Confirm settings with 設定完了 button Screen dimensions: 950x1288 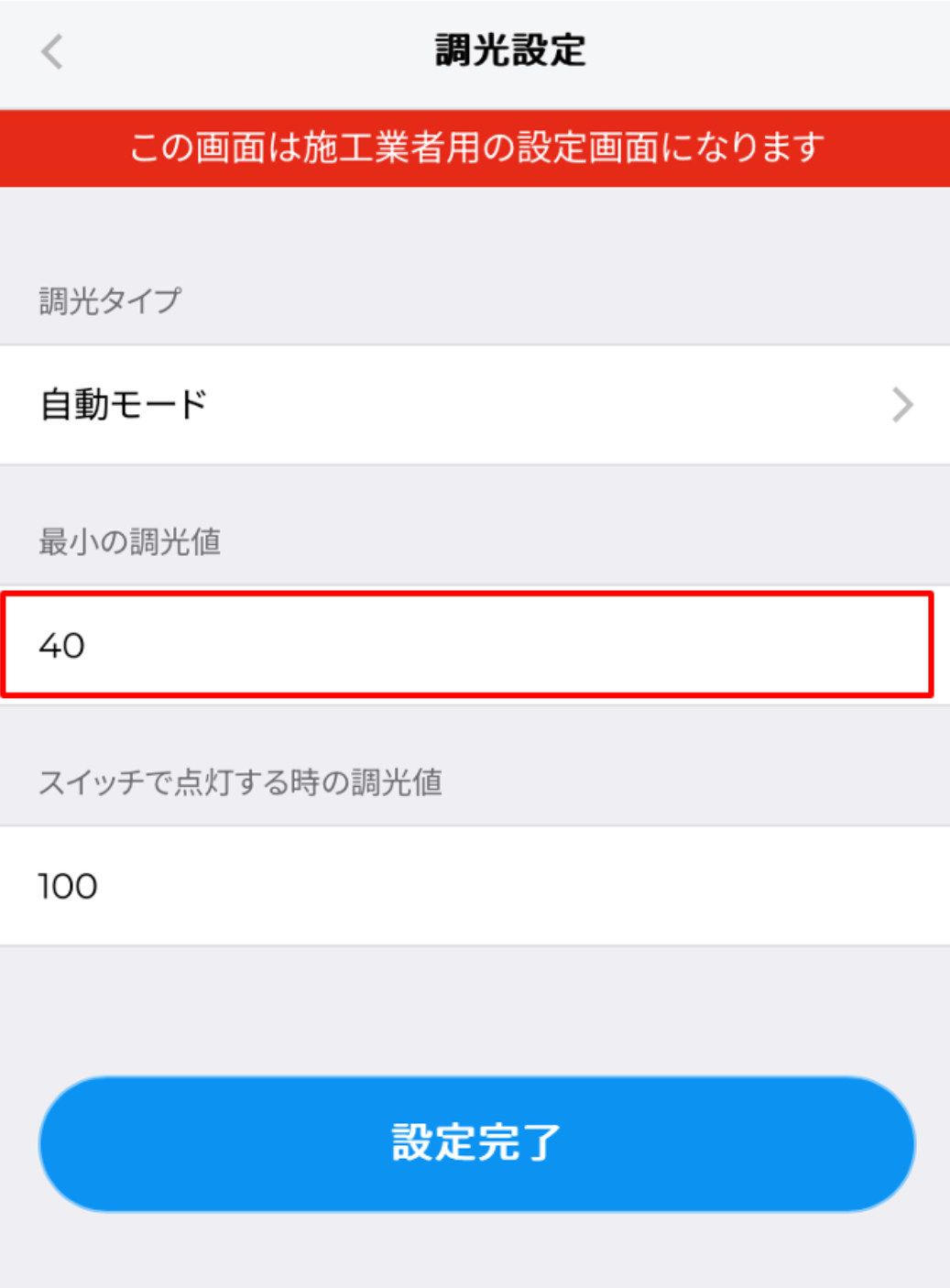coord(476,1143)
